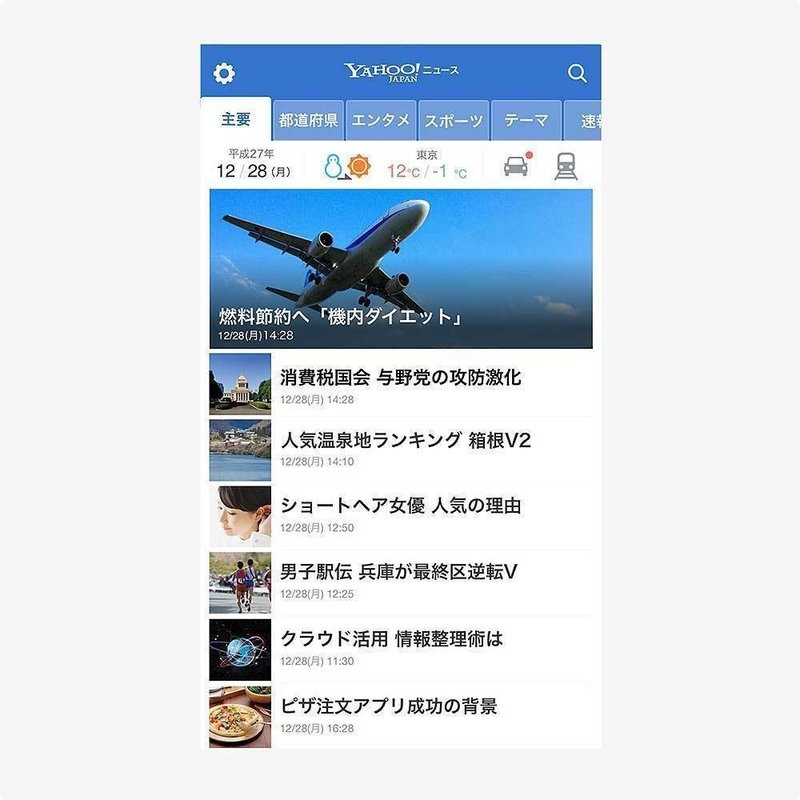Switch to the 都道府県 tab

point(308,120)
